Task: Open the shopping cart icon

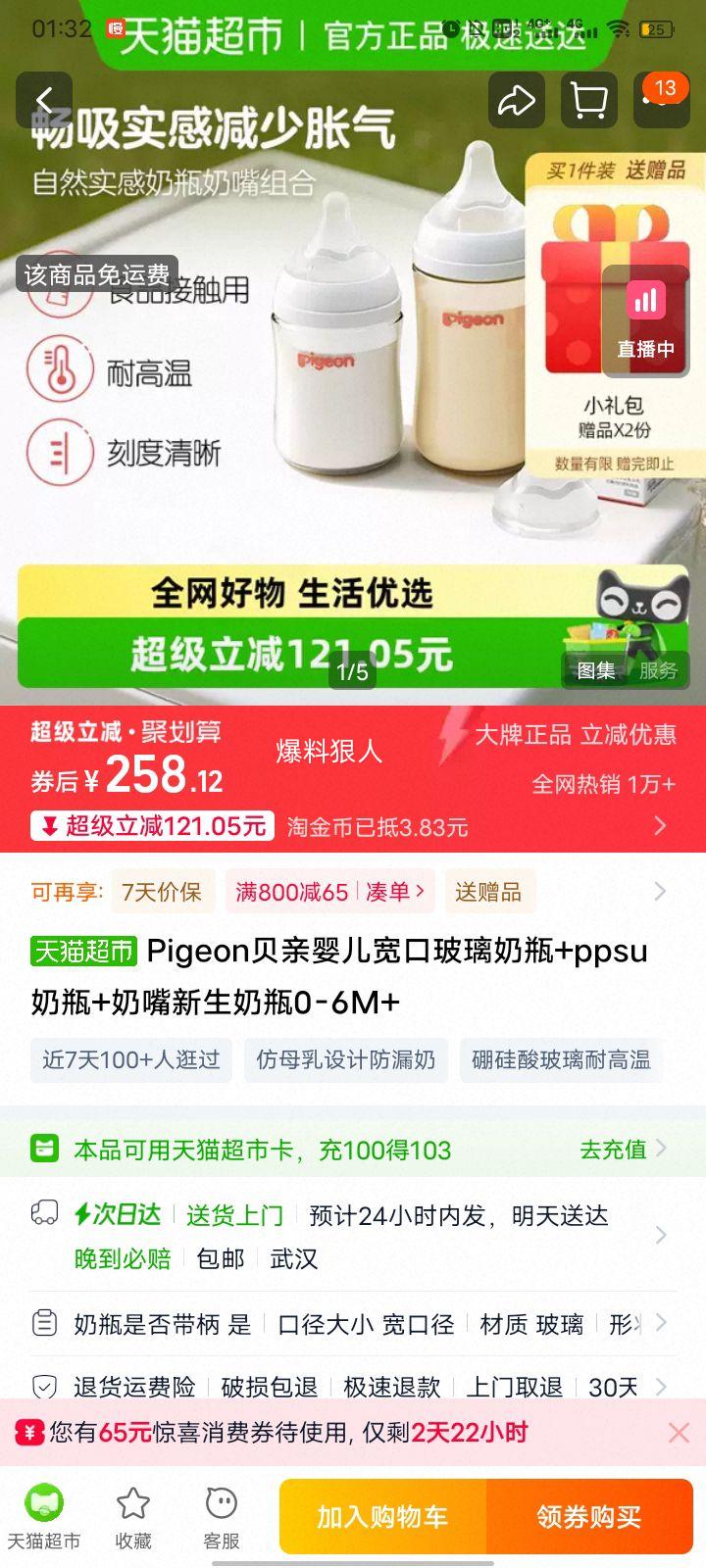Action: coord(588,100)
